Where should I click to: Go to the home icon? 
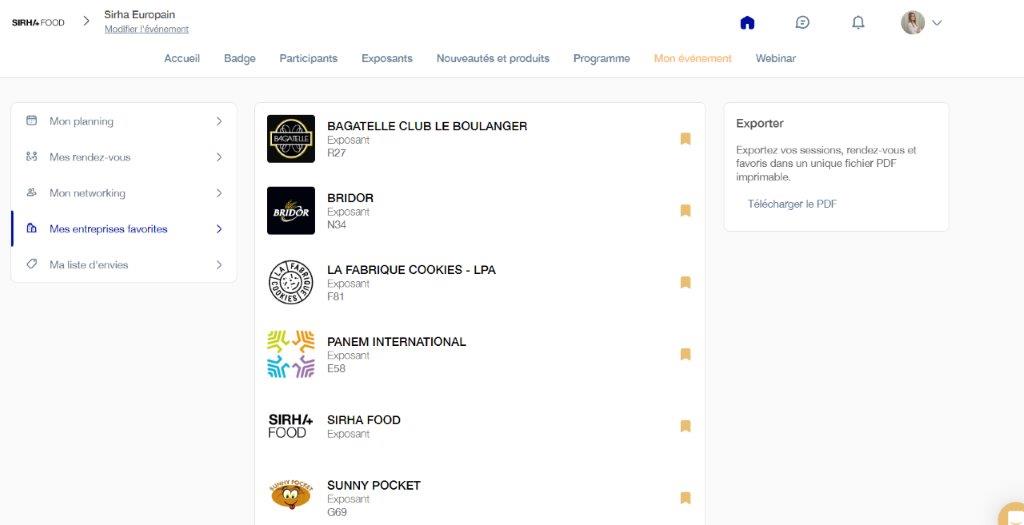pyautogui.click(x=747, y=23)
